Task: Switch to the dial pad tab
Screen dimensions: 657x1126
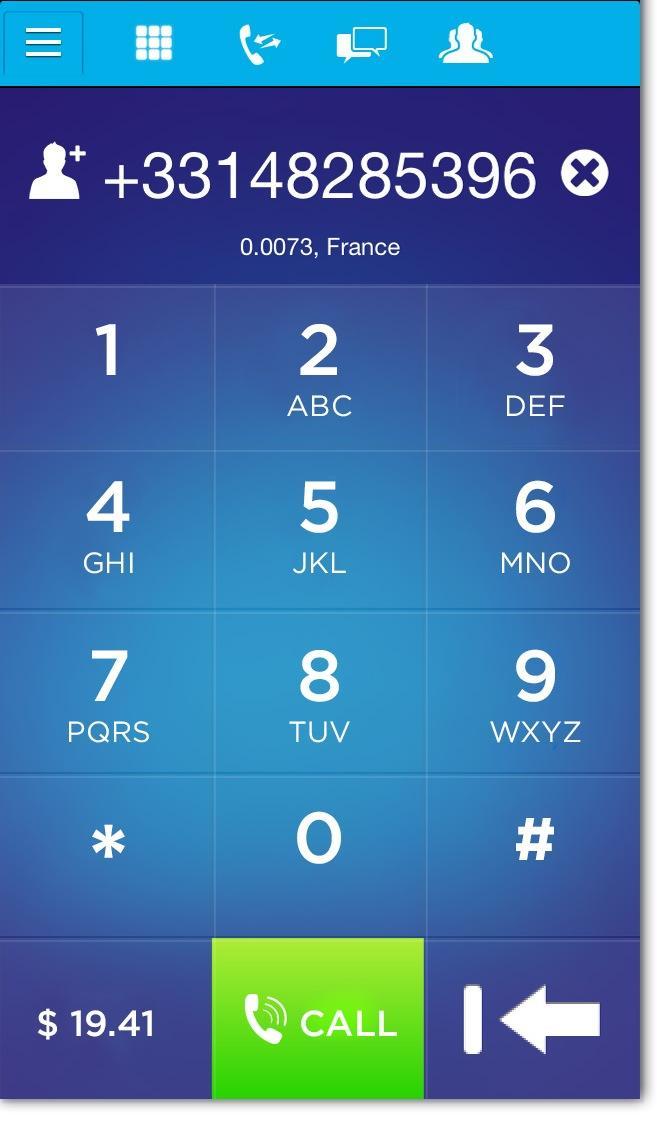Action: pos(153,43)
